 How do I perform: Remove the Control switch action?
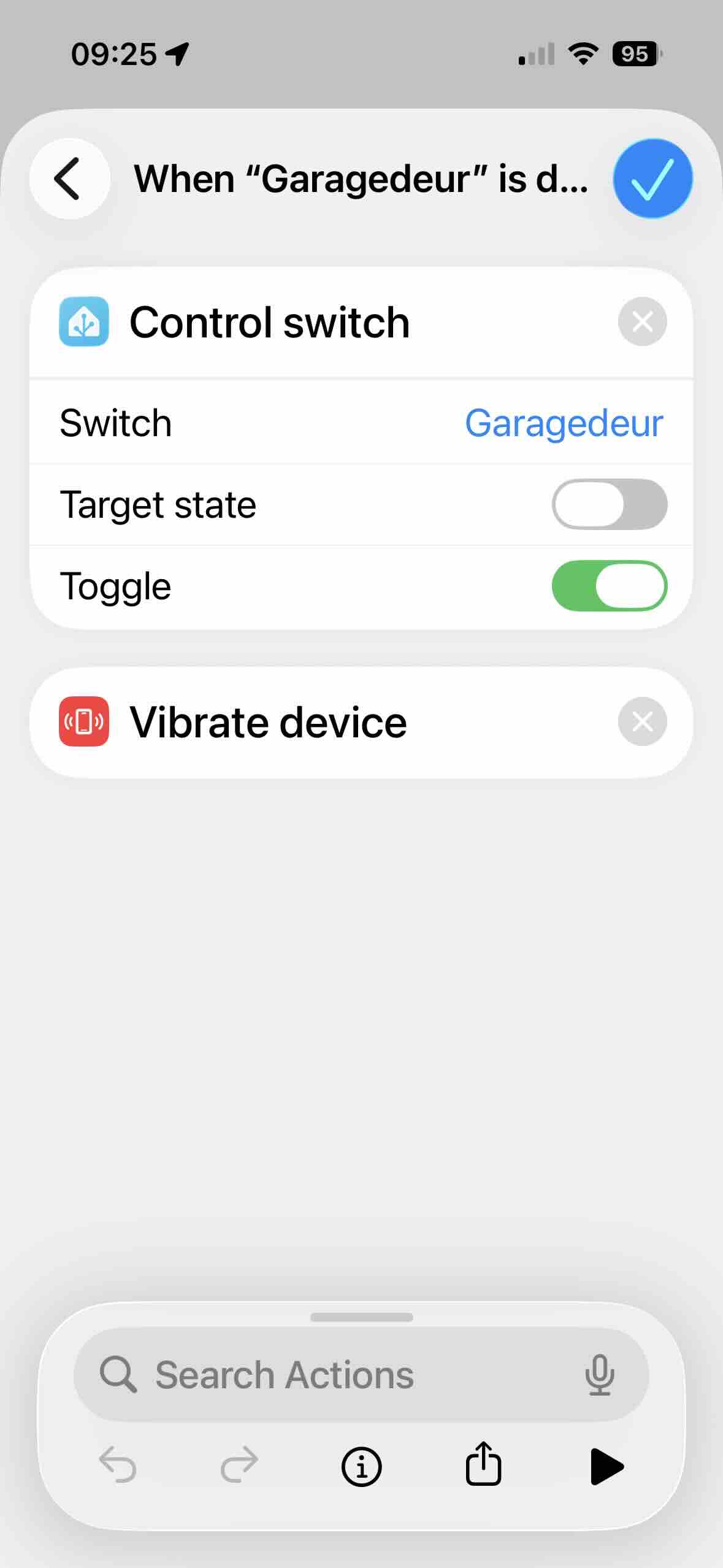642,321
